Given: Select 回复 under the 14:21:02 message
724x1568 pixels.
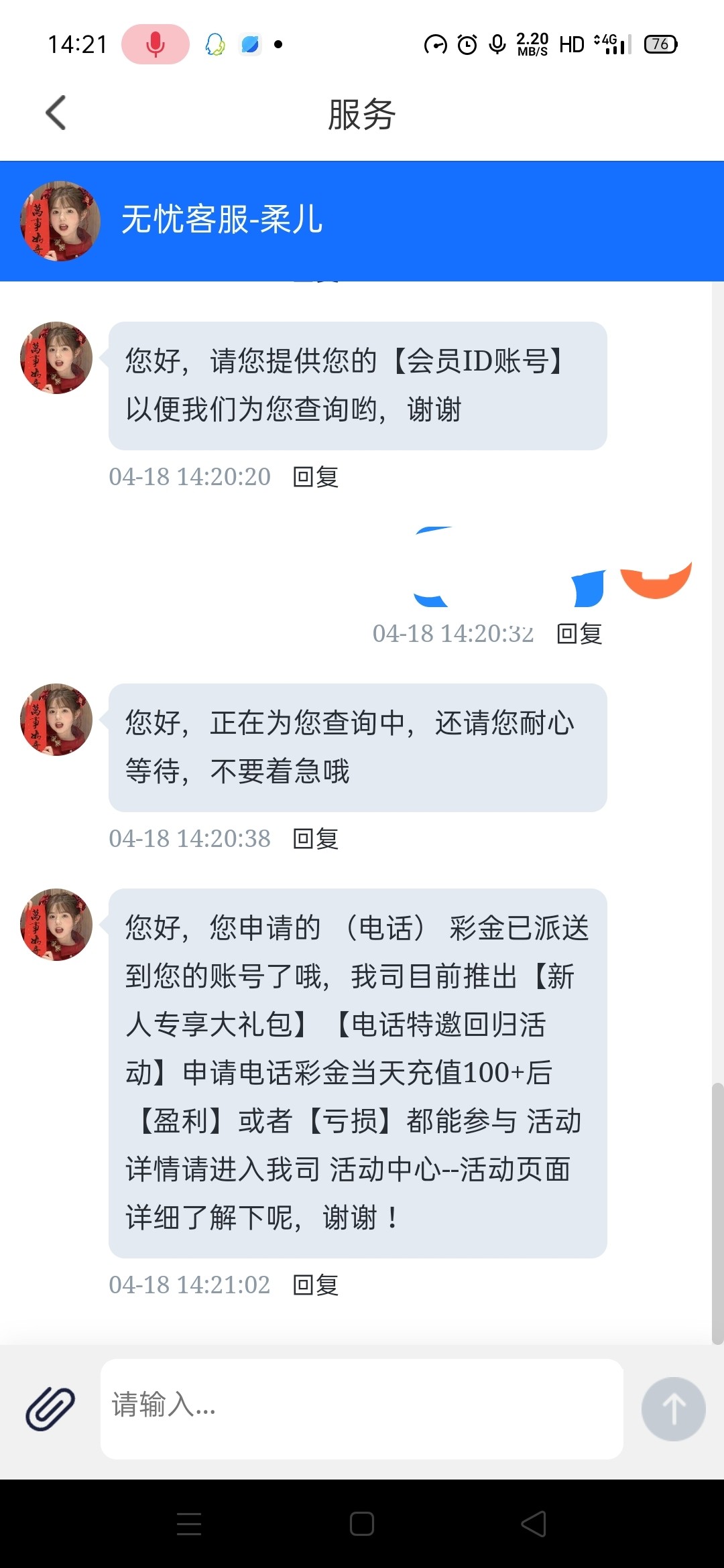Looking at the screenshot, I should click(316, 1285).
